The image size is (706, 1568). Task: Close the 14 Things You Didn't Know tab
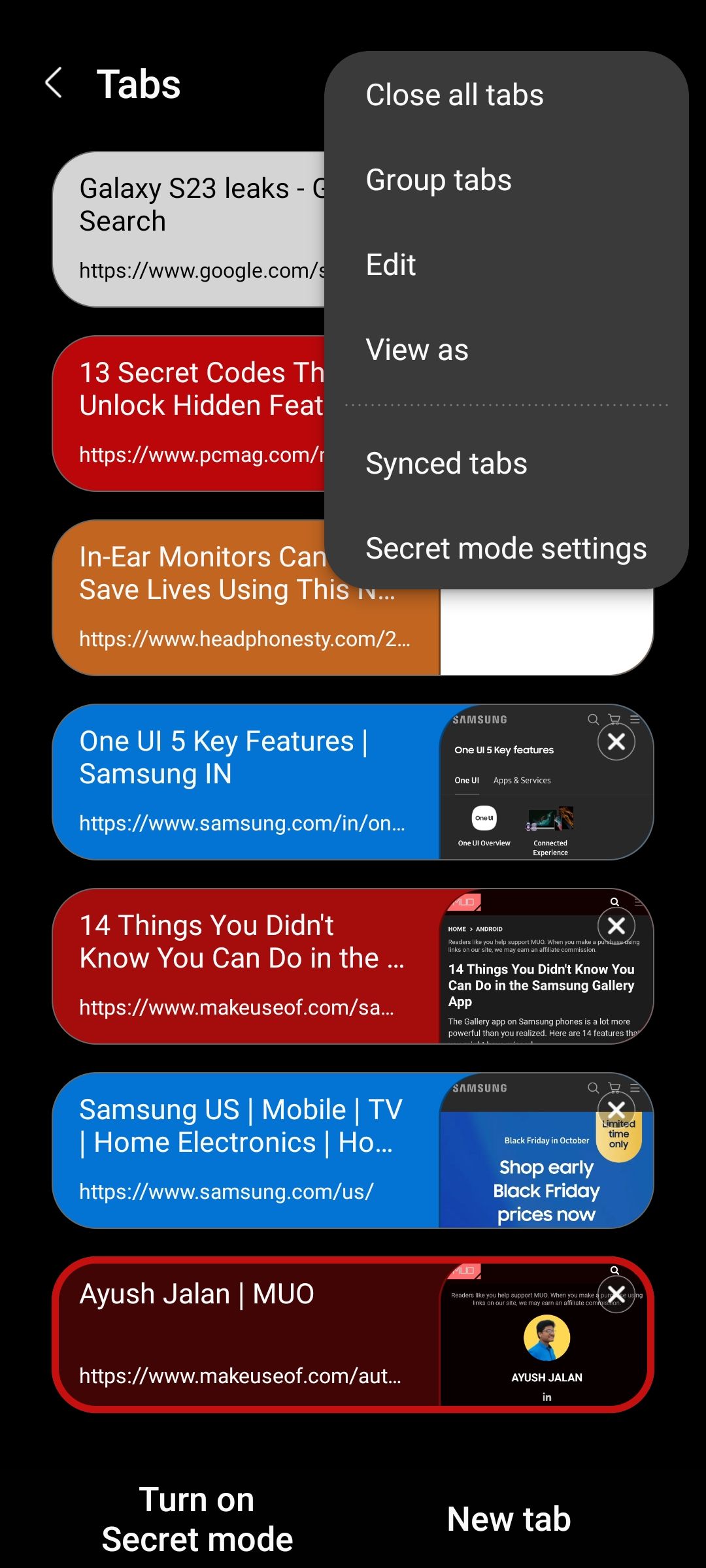(x=616, y=926)
